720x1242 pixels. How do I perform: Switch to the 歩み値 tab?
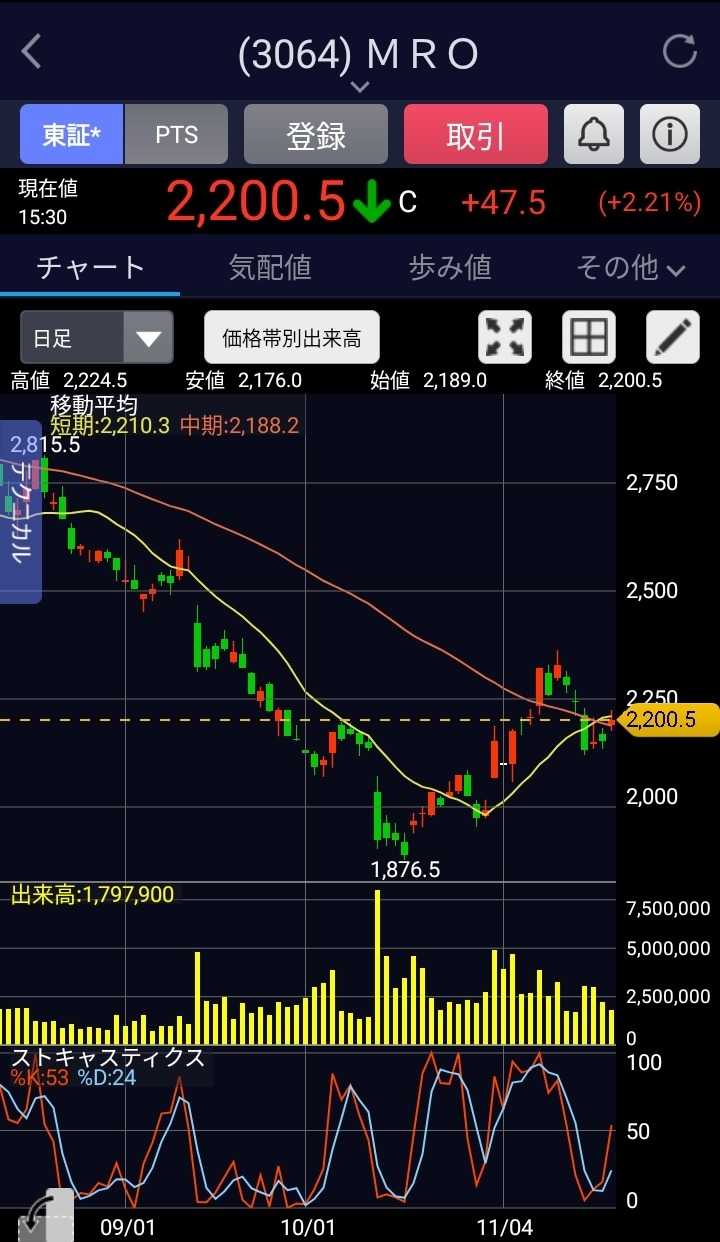450,267
